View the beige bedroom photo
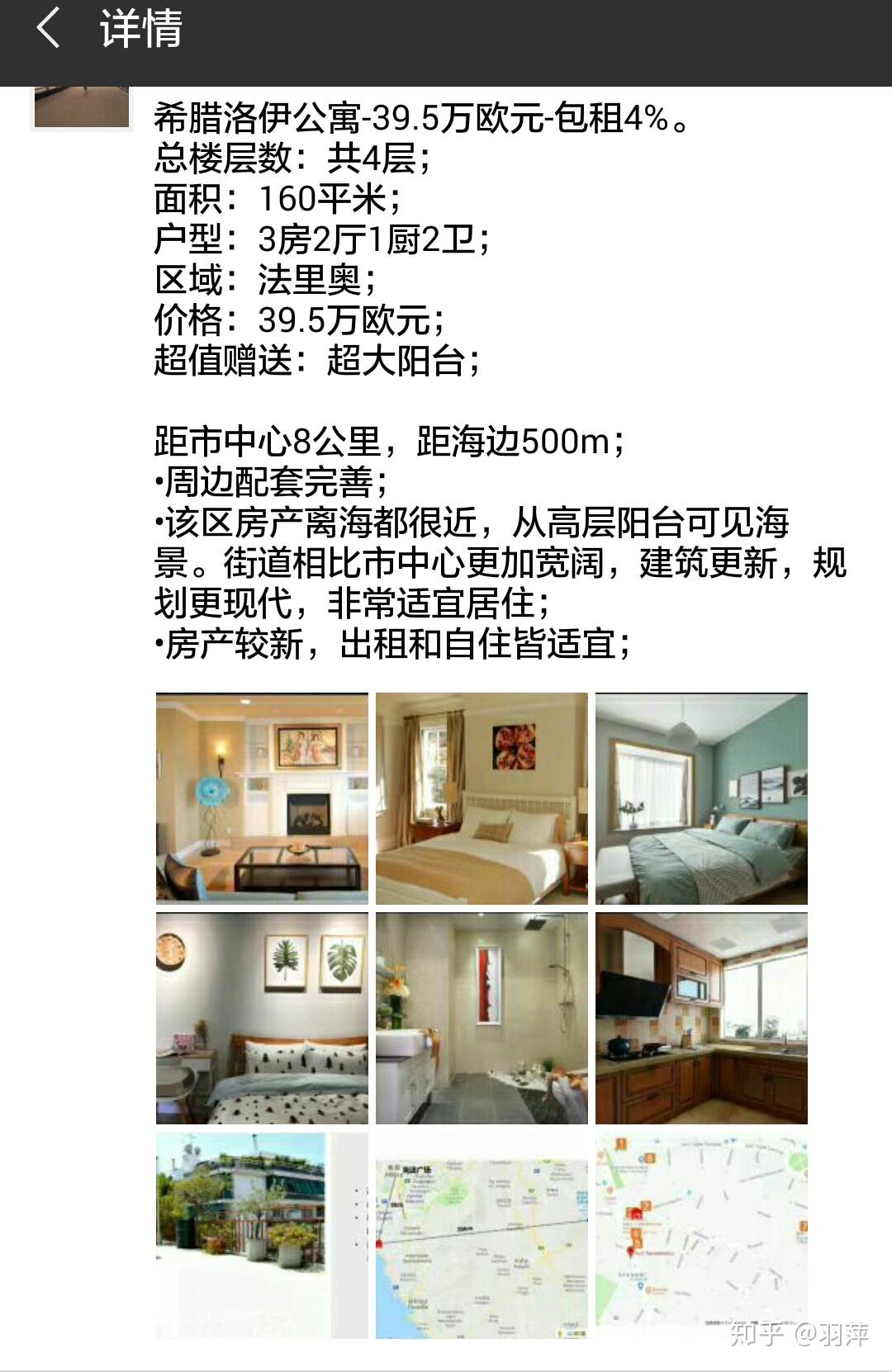Image resolution: width=892 pixels, height=1372 pixels. [482, 798]
